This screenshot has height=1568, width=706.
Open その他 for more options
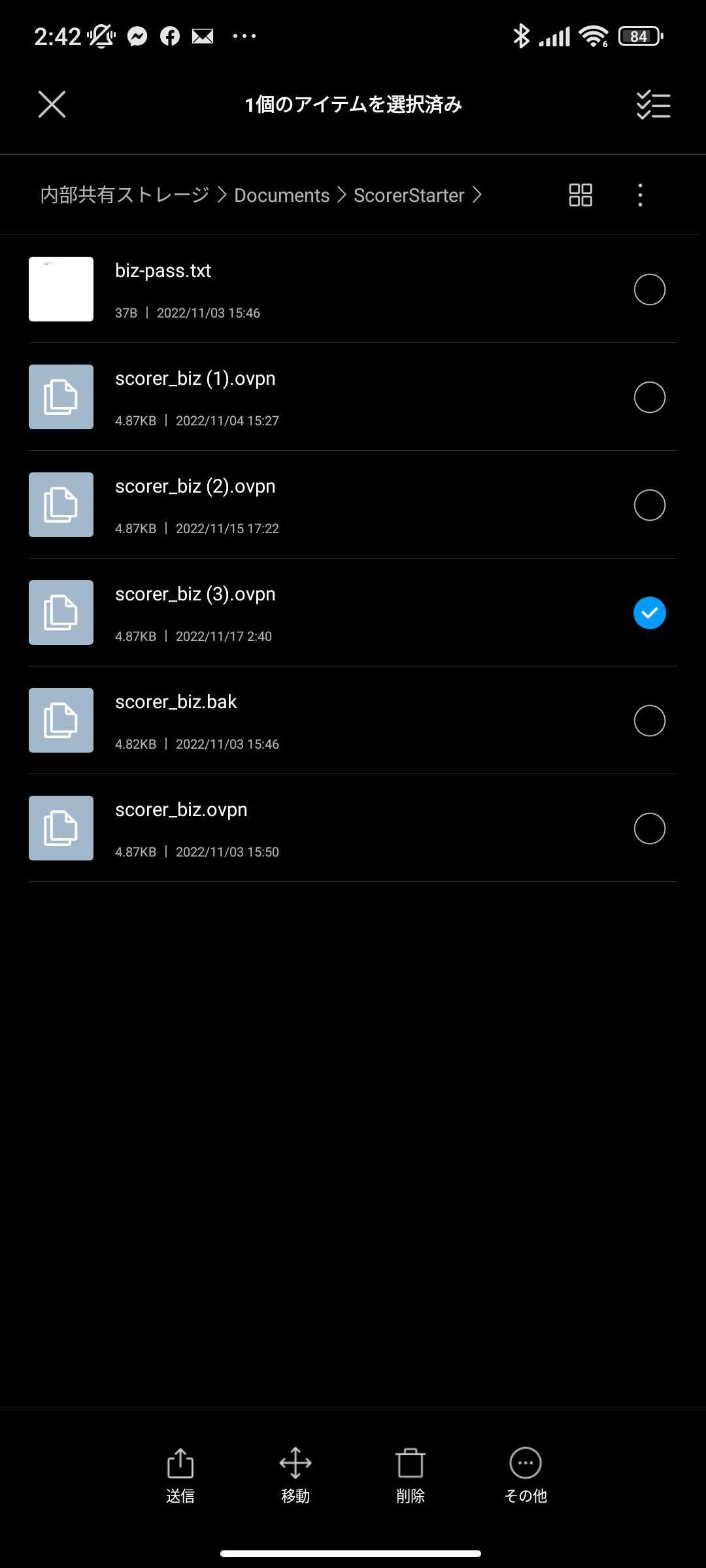coord(526,1475)
